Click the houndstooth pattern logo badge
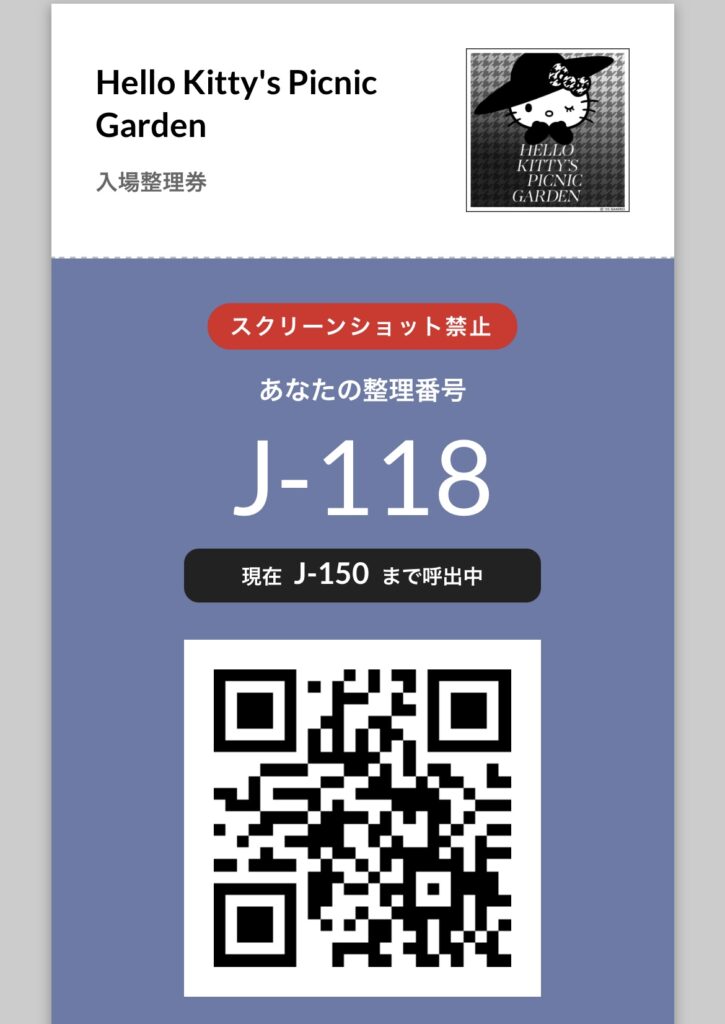 click(547, 131)
